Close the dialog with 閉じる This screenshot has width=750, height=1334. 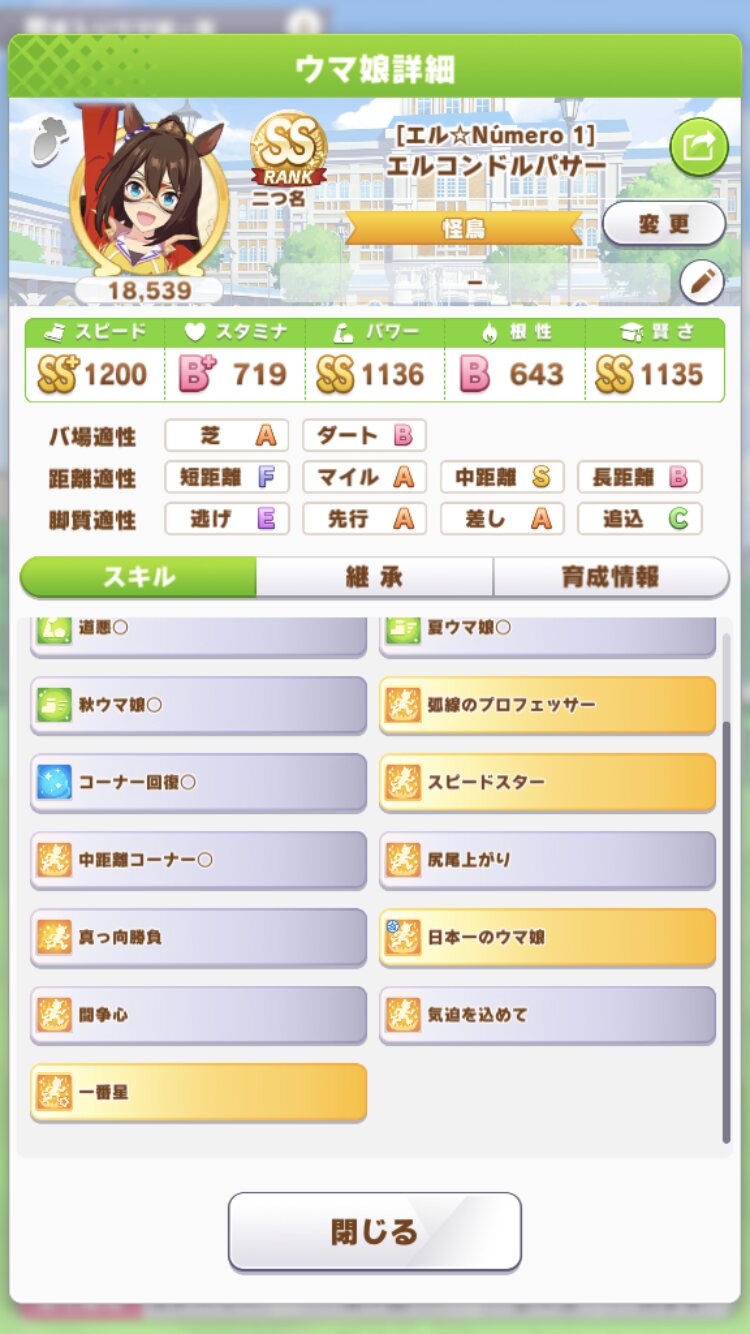(375, 1231)
